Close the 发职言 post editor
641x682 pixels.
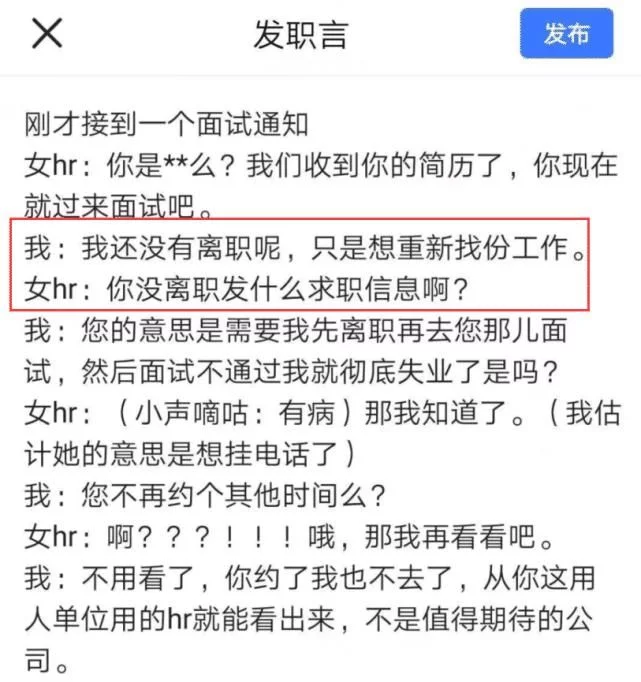pos(47,34)
